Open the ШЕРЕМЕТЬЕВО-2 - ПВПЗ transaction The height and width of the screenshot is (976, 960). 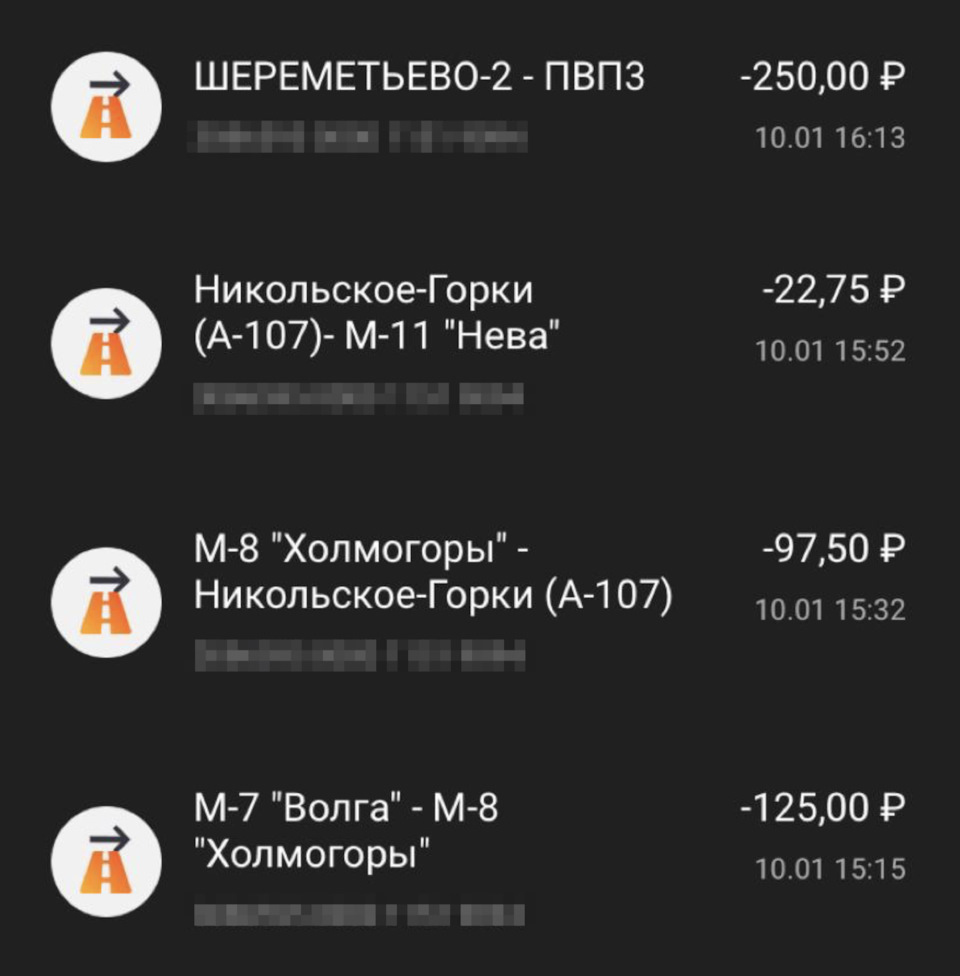click(x=420, y=78)
